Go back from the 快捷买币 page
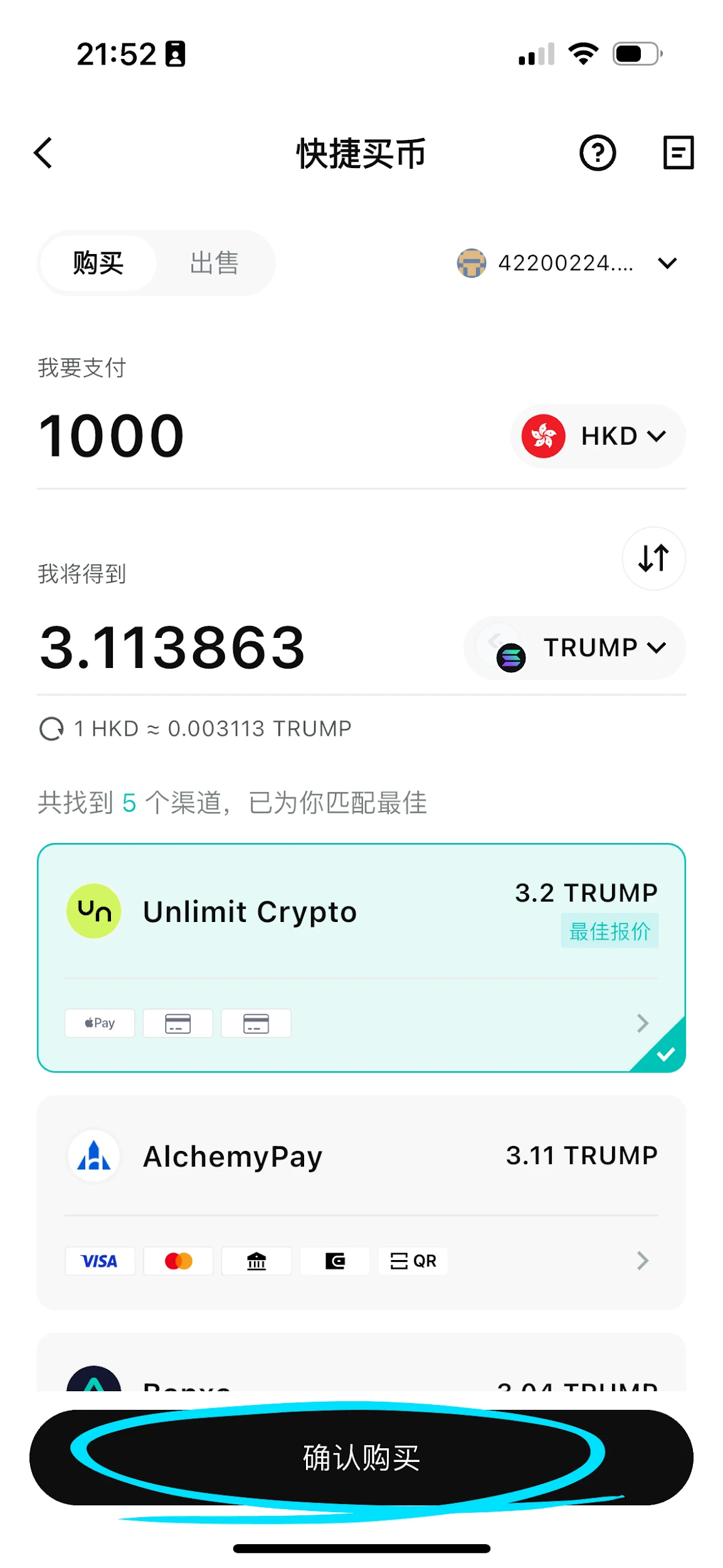Screen dimensions: 723x1568 (x=43, y=153)
